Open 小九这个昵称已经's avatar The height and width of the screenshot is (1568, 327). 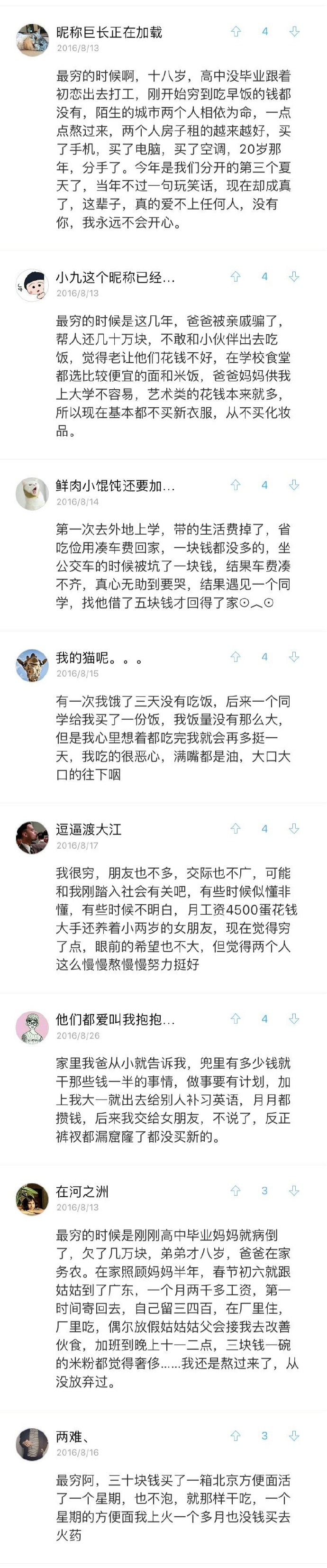(32, 285)
